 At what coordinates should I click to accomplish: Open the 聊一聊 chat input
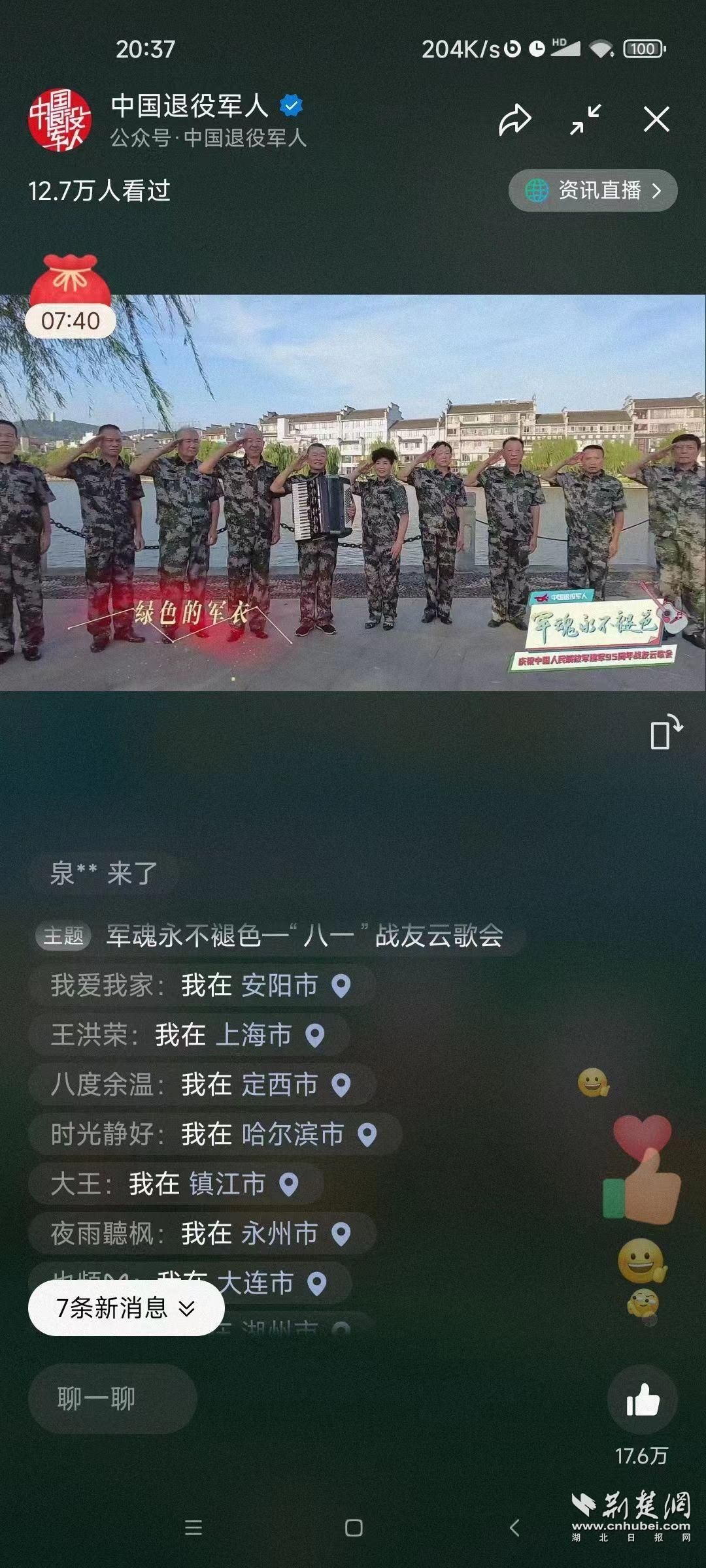point(112,1399)
